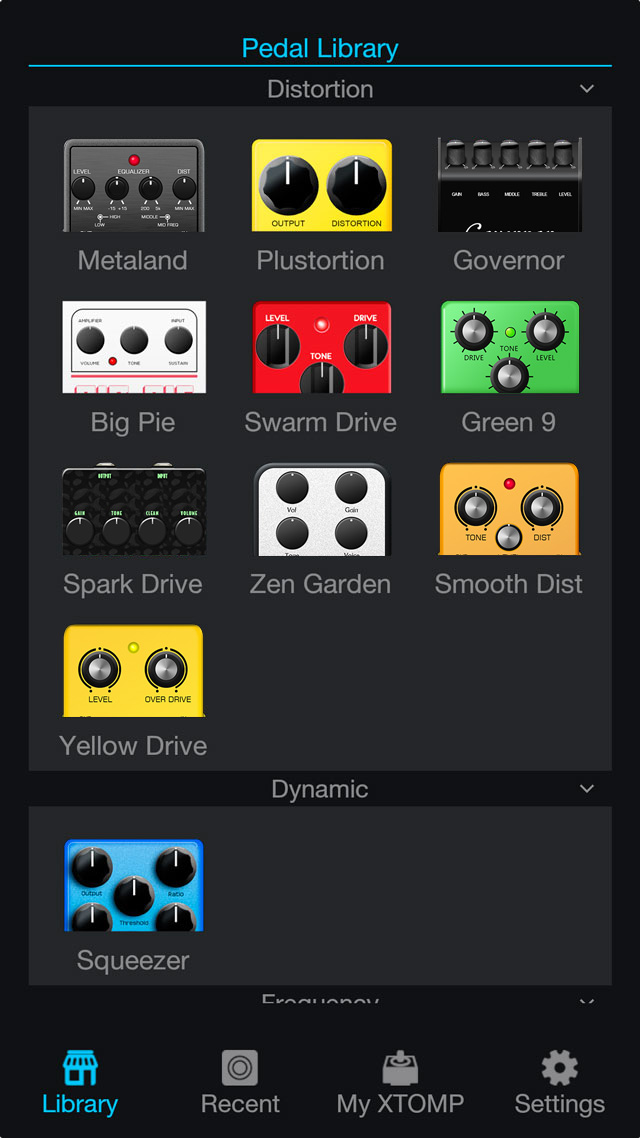The height and width of the screenshot is (1138, 640).
Task: Switch to the Recent tab
Action: 240,1083
